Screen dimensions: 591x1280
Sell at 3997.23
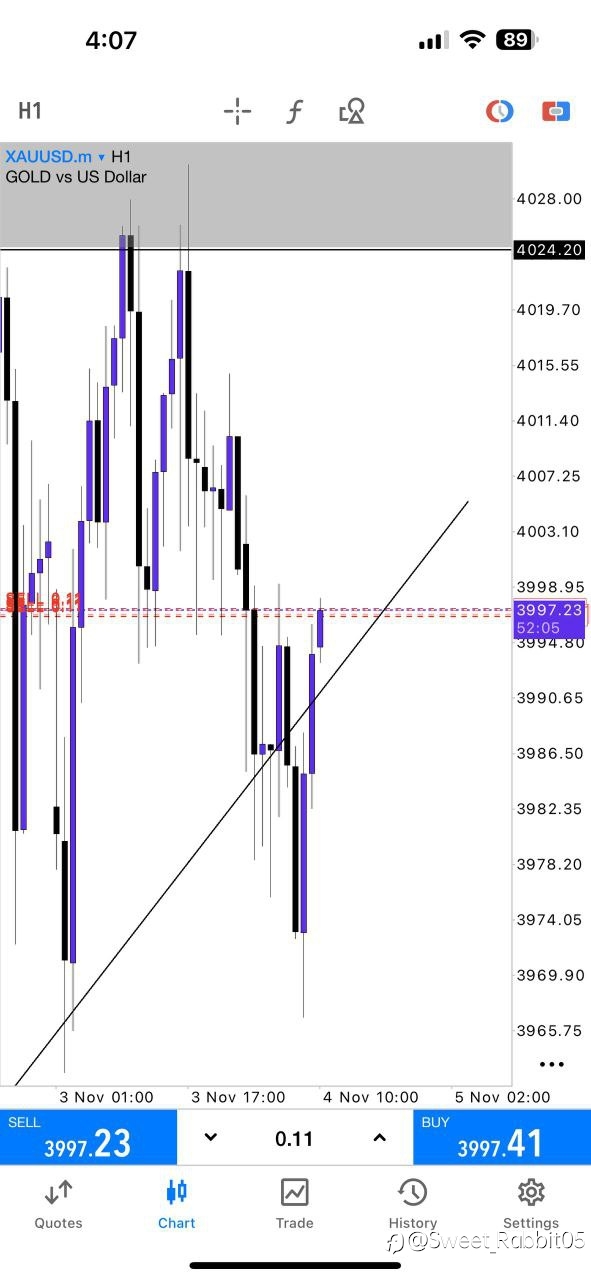click(88, 1137)
